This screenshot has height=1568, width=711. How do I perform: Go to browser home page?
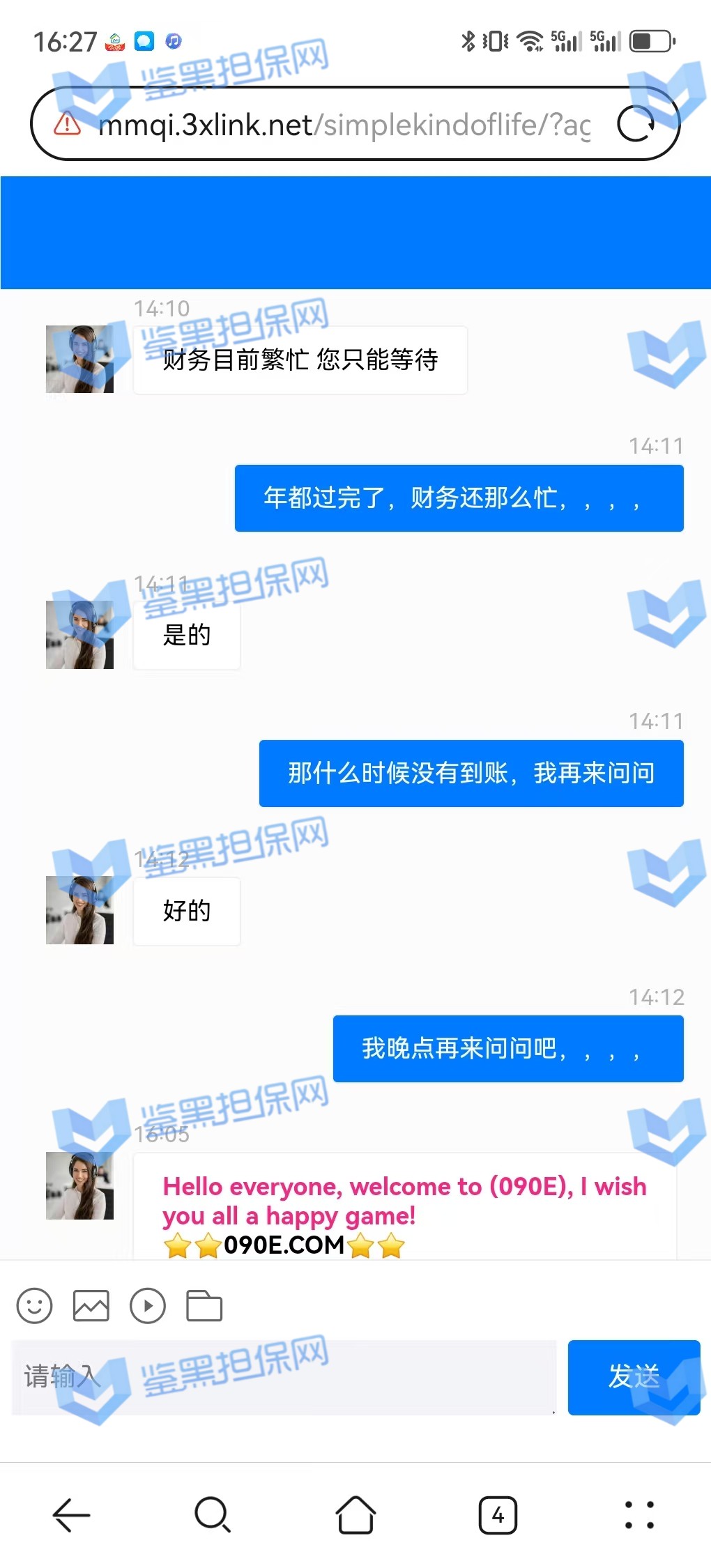[x=355, y=1514]
